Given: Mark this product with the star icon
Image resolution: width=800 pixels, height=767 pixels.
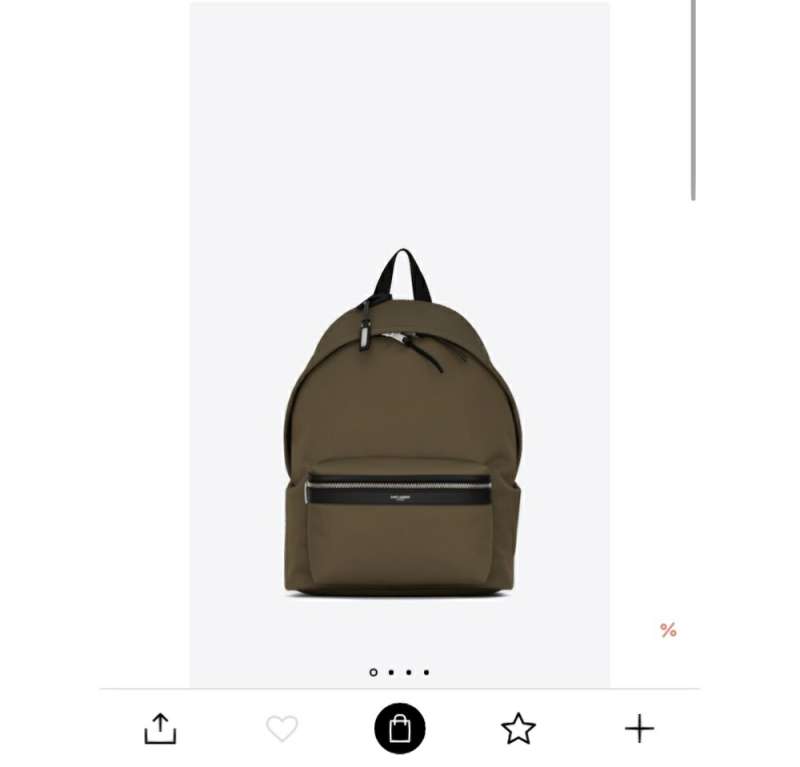Looking at the screenshot, I should tap(518, 729).
